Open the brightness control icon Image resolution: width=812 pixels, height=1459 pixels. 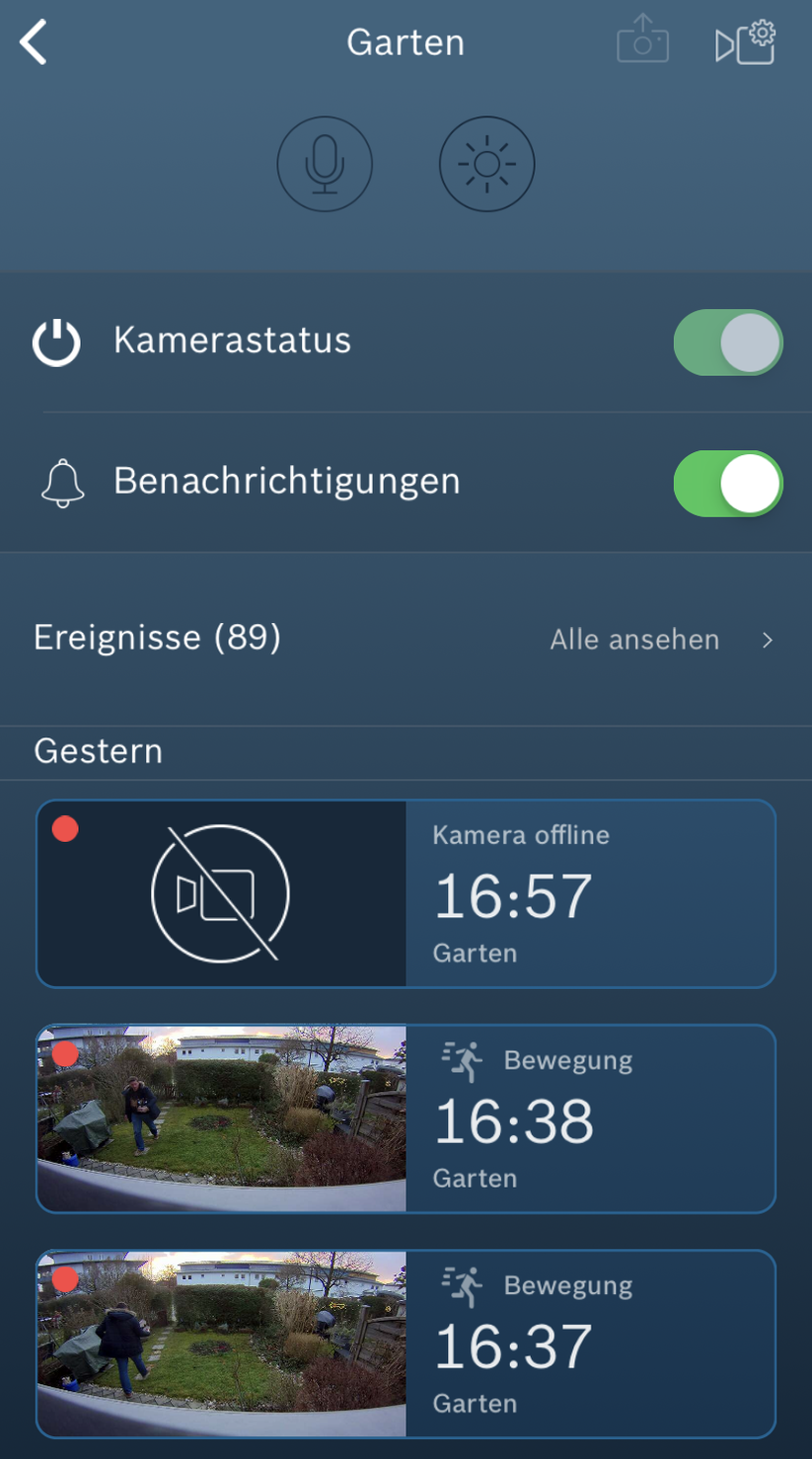[486, 164]
